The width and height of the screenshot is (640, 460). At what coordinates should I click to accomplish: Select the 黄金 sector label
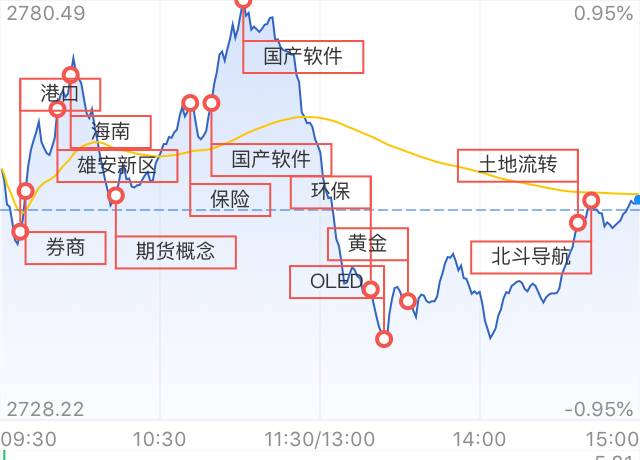368,244
